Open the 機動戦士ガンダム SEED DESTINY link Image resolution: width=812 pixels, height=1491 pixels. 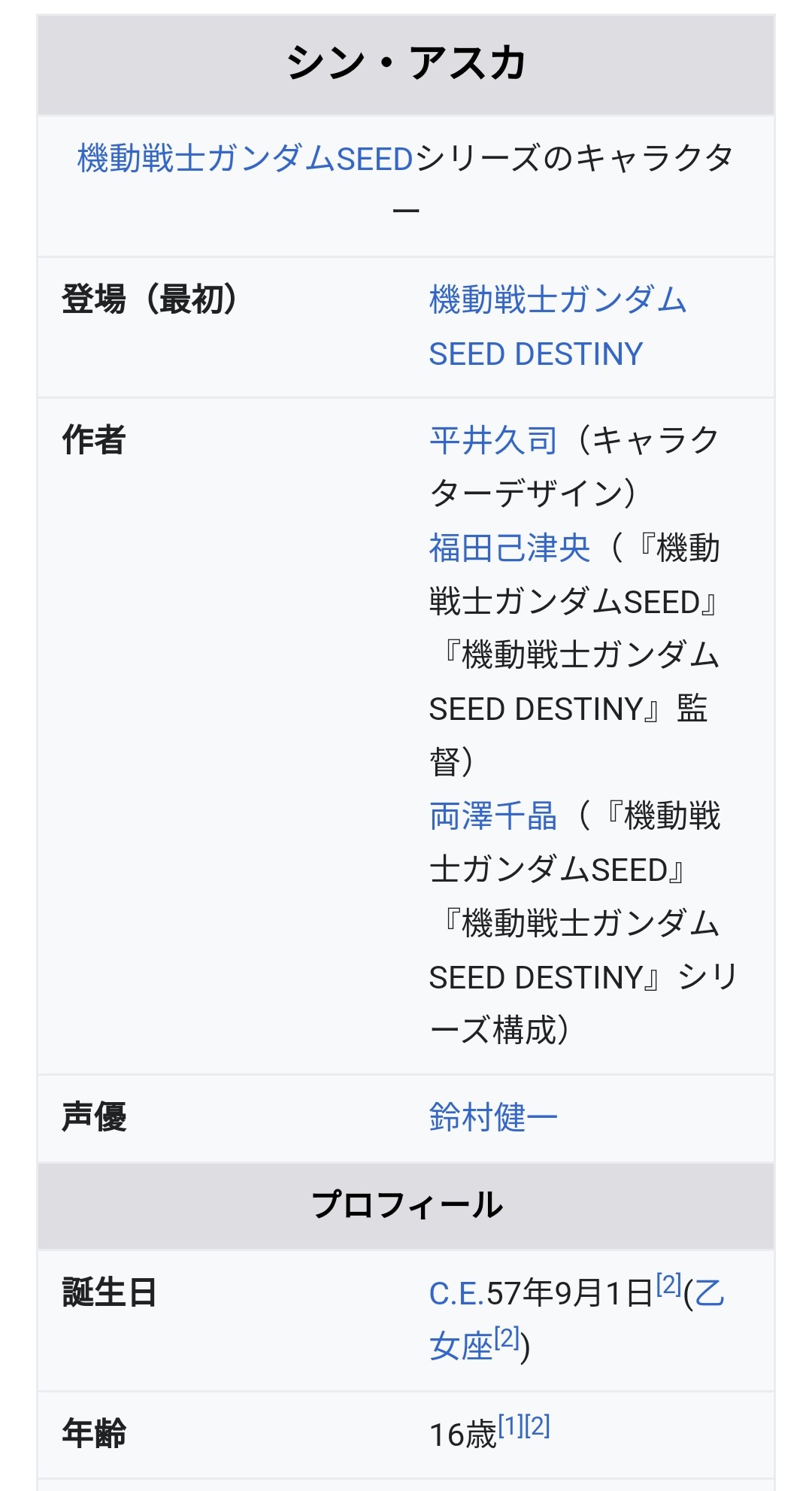[x=557, y=326]
